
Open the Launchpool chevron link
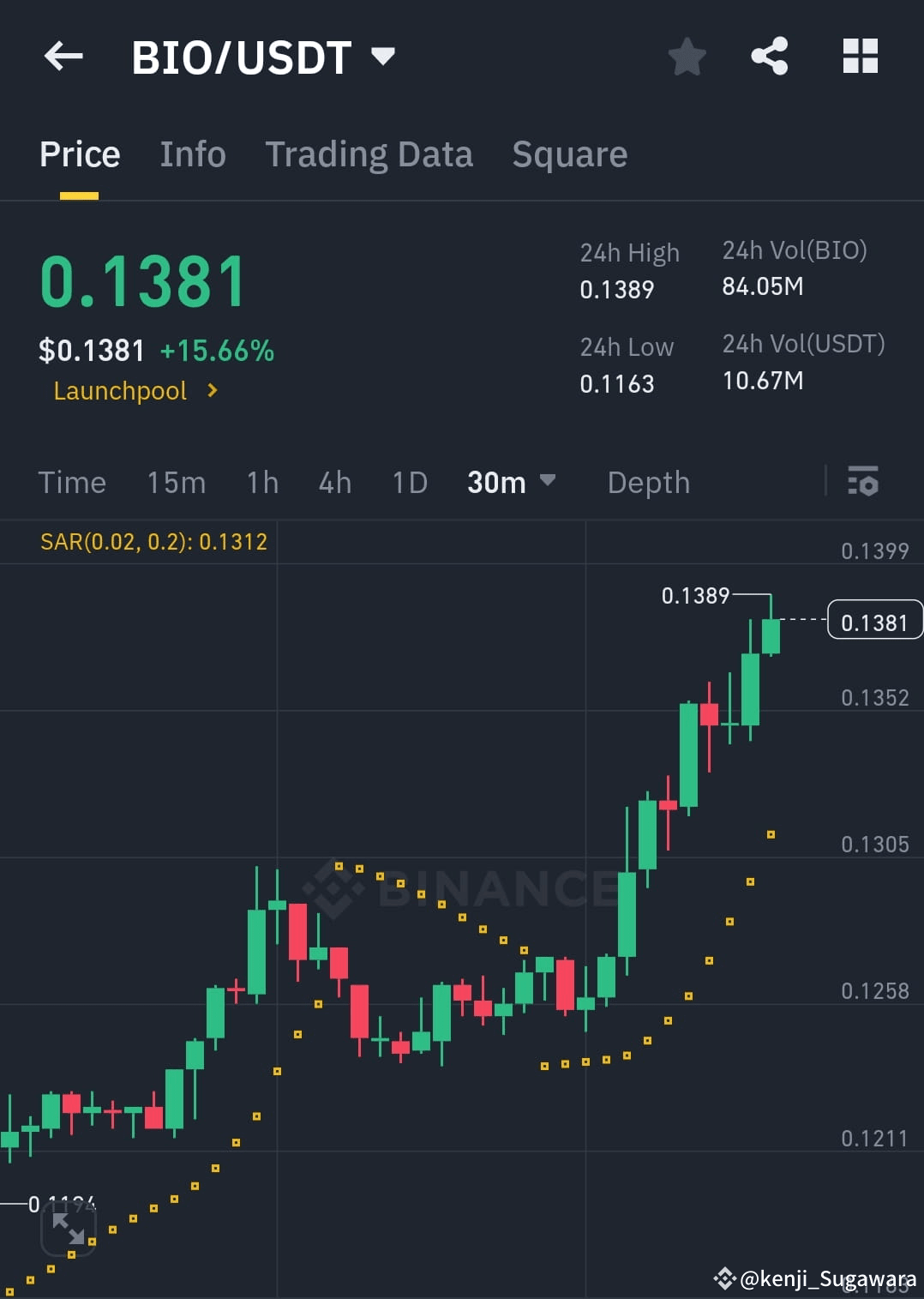(x=212, y=390)
